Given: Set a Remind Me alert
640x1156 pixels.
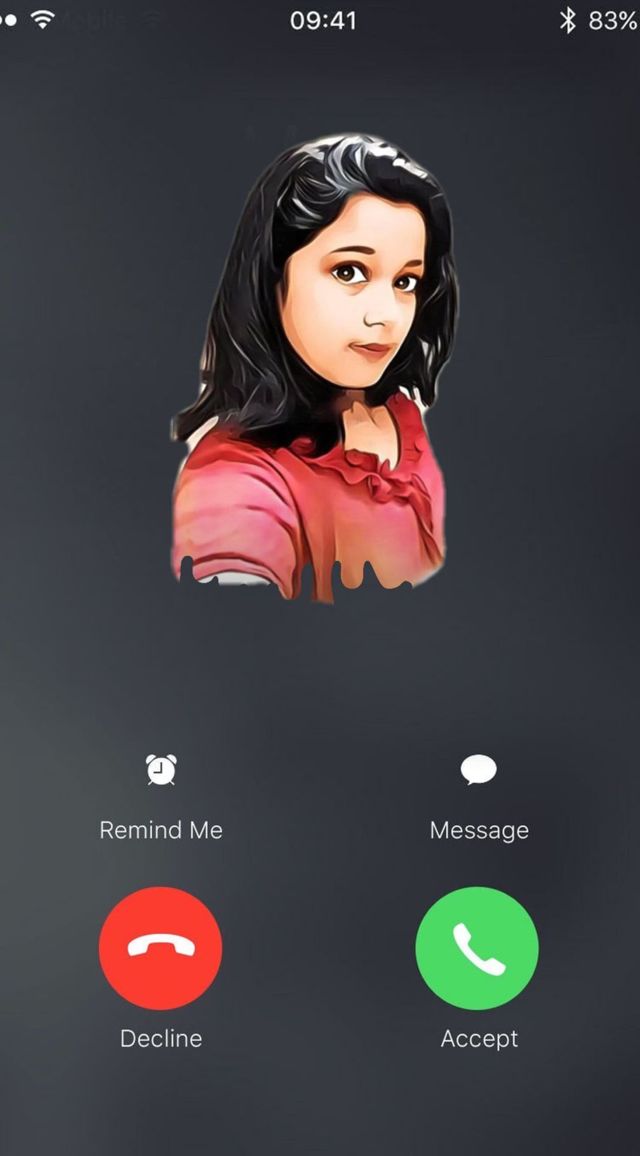Looking at the screenshot, I should click(161, 771).
